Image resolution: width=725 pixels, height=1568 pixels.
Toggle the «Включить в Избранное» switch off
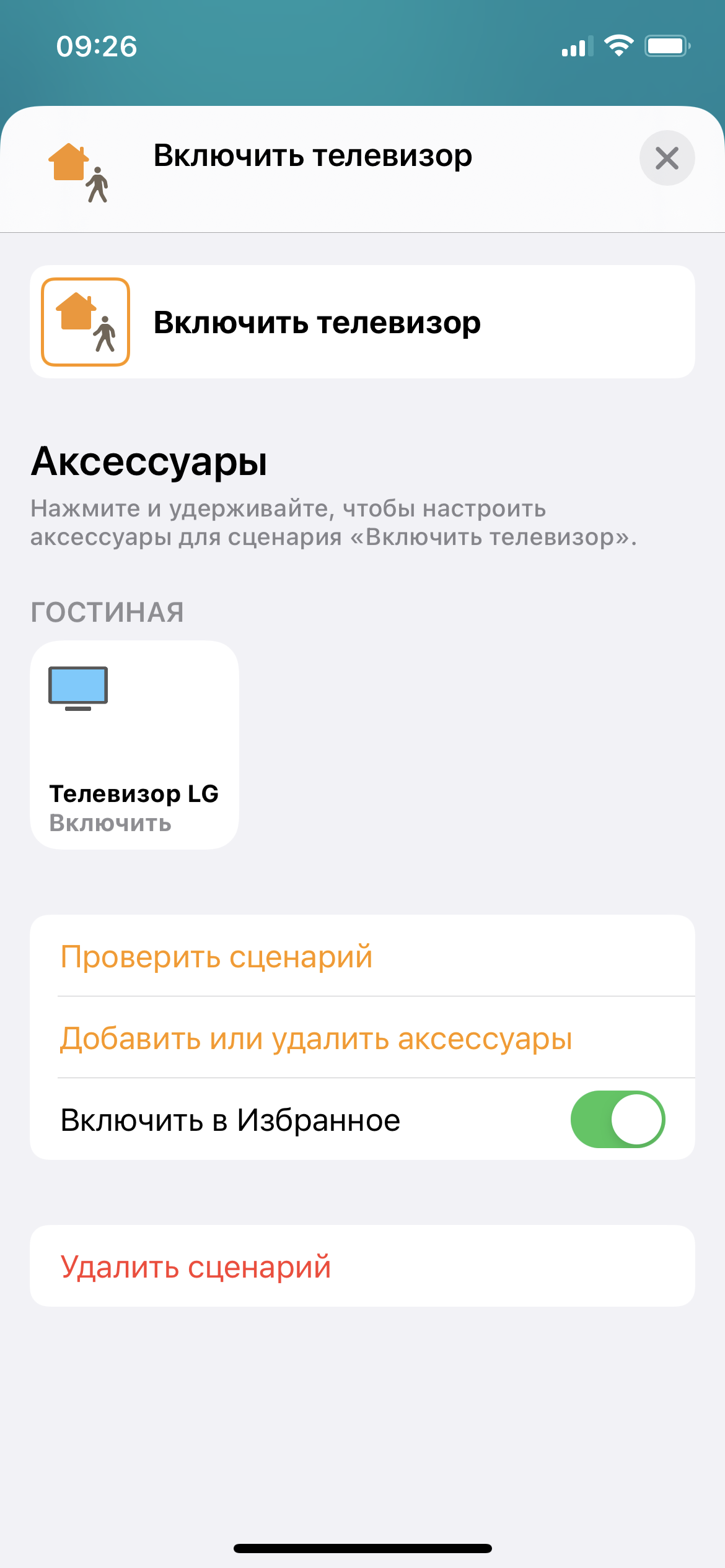tap(617, 1120)
